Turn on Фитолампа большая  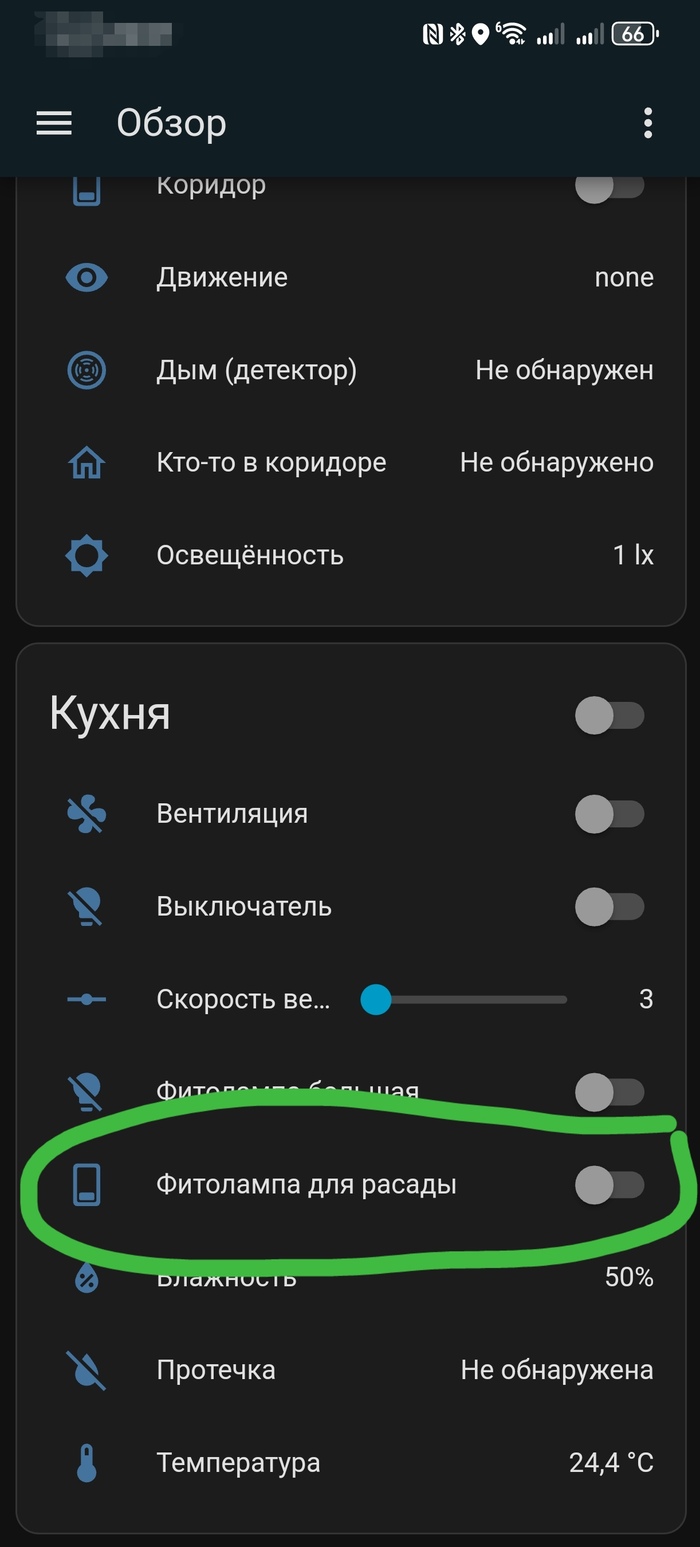pyautogui.click(x=609, y=1092)
